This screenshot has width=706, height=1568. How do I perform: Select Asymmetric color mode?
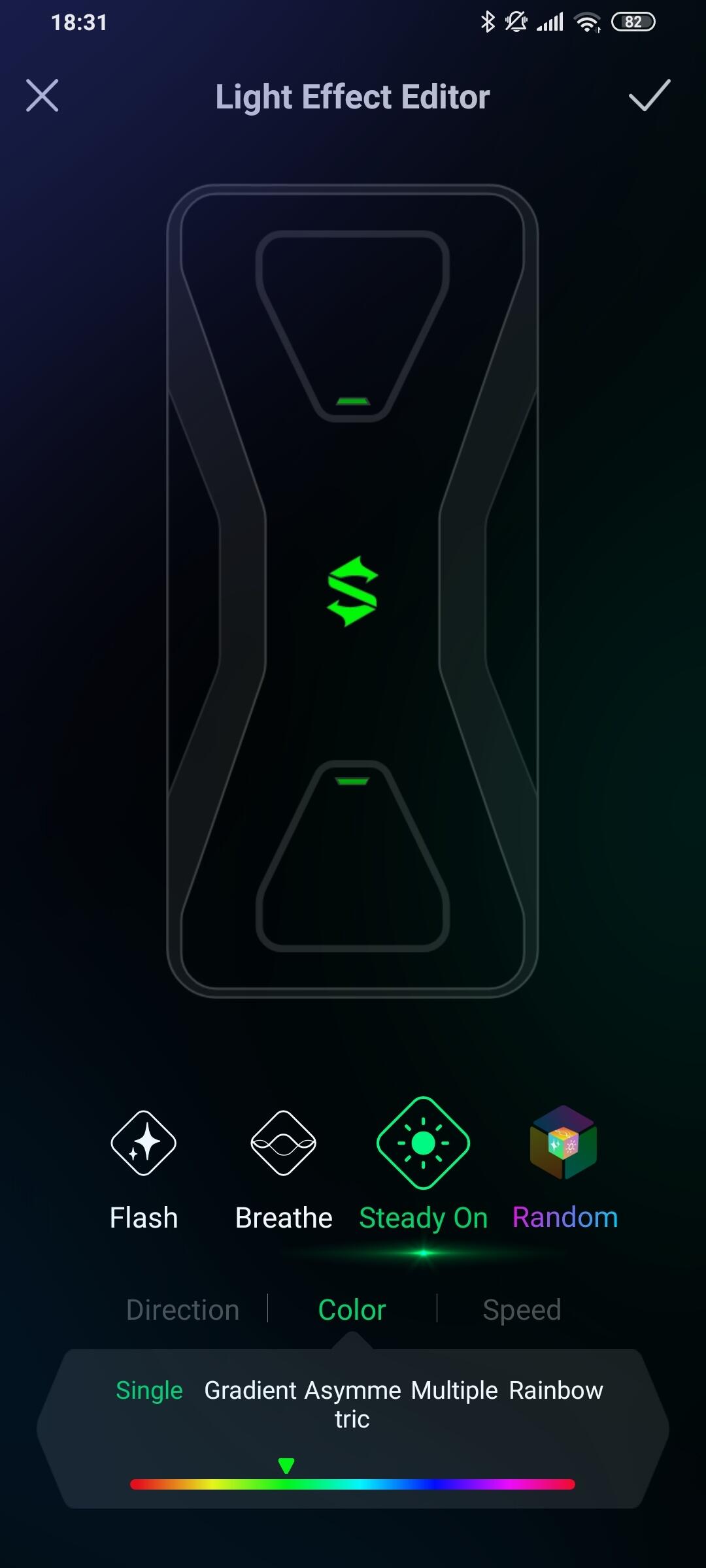(352, 1404)
